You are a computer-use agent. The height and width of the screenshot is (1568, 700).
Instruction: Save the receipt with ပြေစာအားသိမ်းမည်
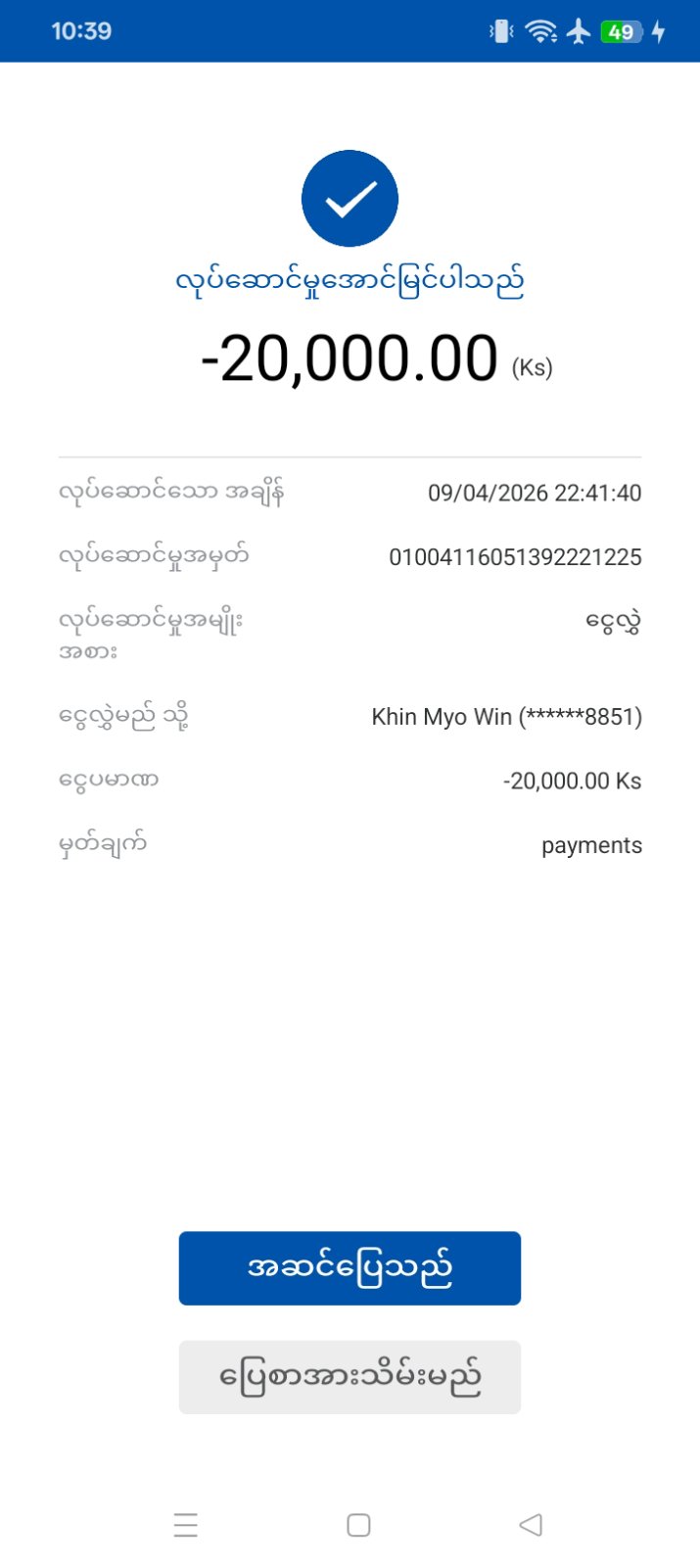point(350,1376)
